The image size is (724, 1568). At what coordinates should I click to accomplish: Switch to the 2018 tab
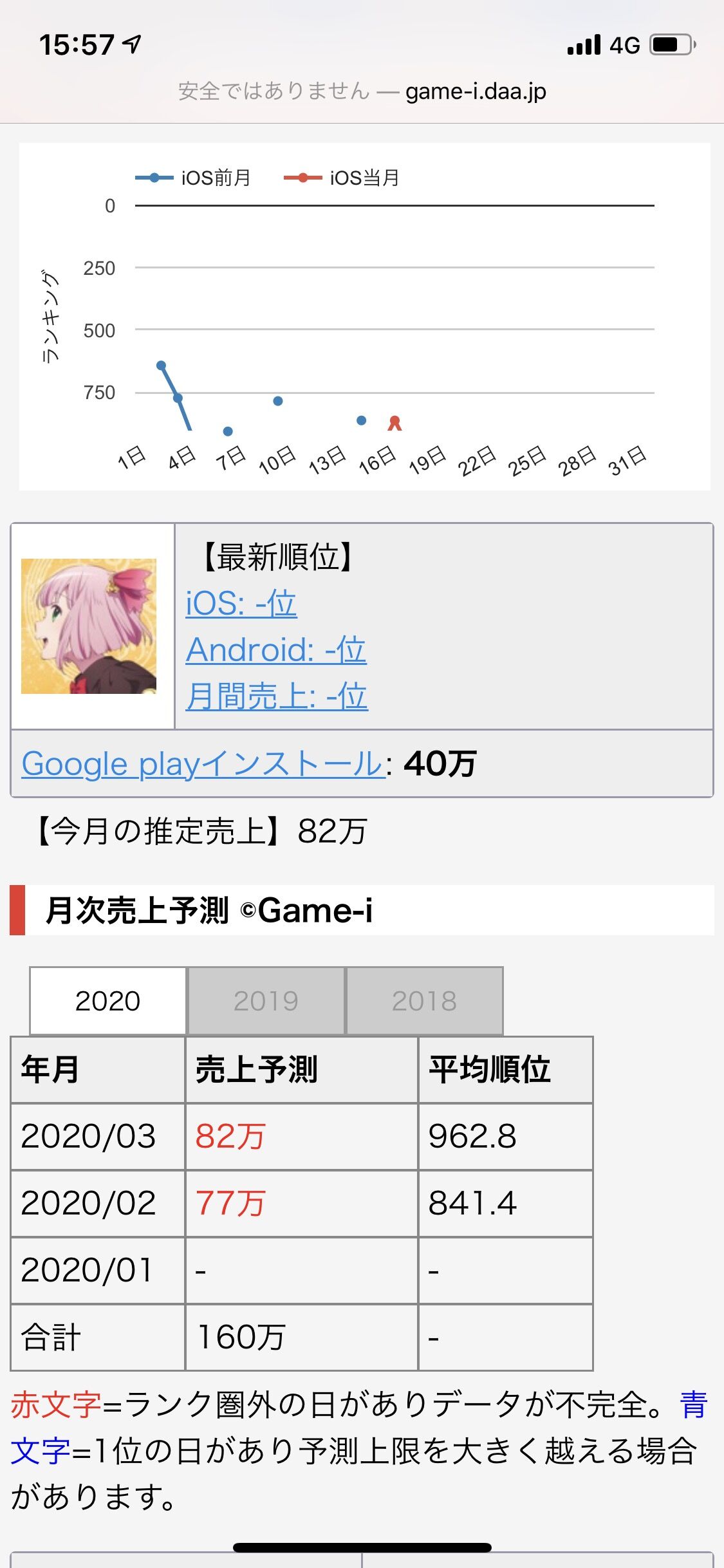pyautogui.click(x=423, y=999)
